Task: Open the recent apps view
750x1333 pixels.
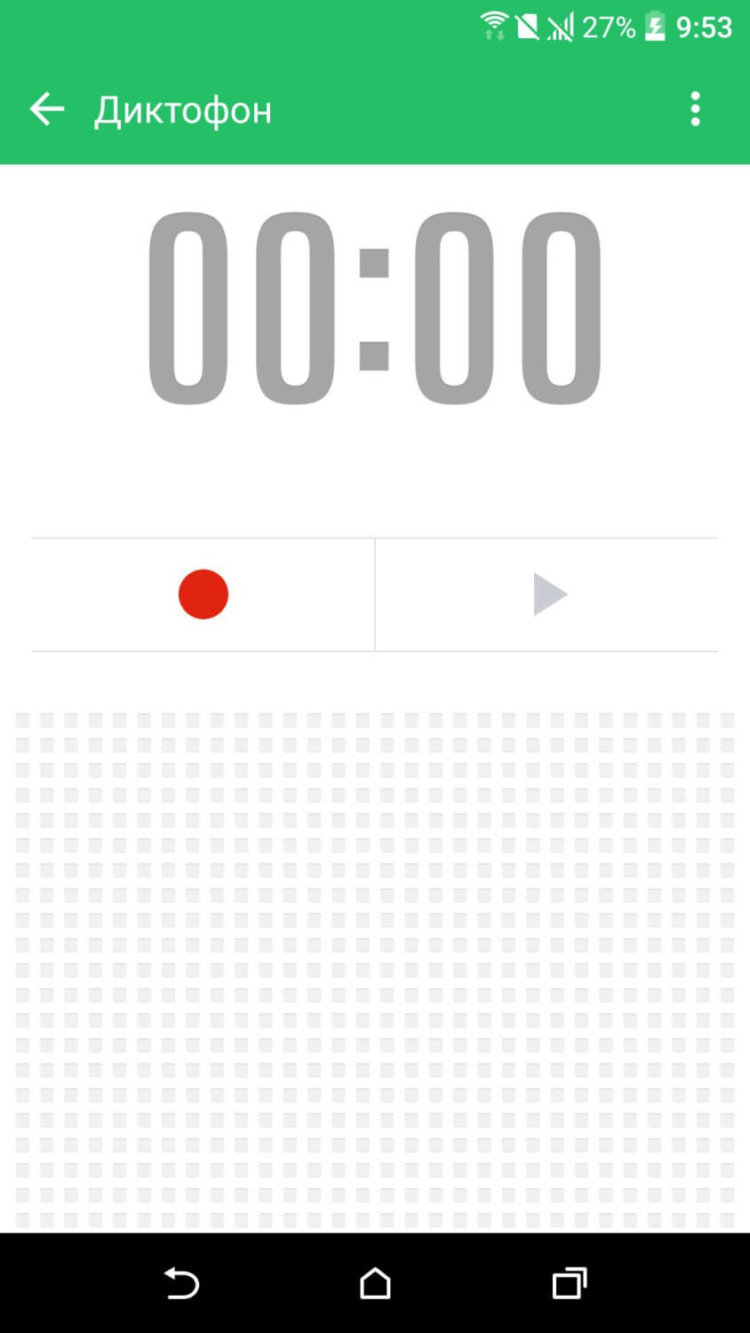Action: pos(569,1282)
